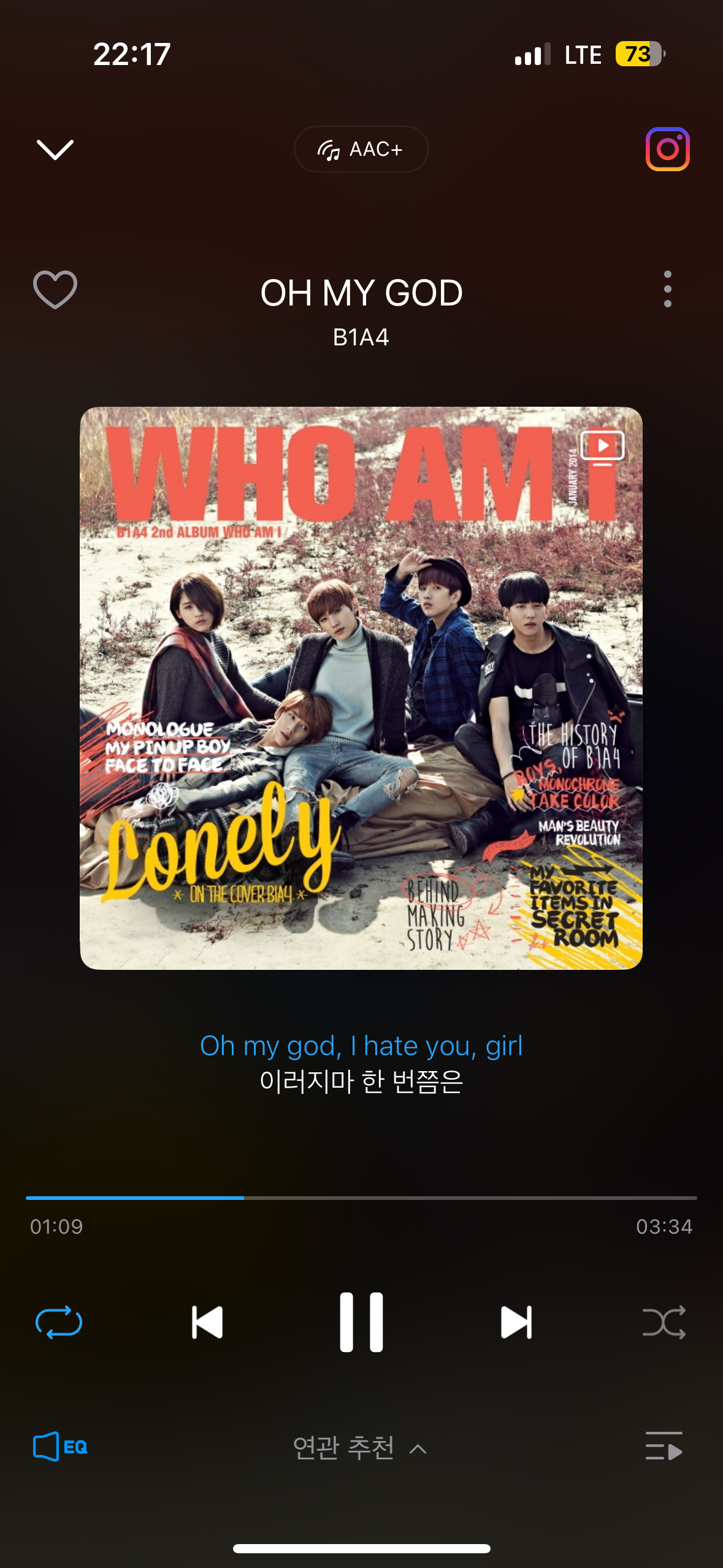Pause the current song
The width and height of the screenshot is (723, 1568).
(361, 1322)
